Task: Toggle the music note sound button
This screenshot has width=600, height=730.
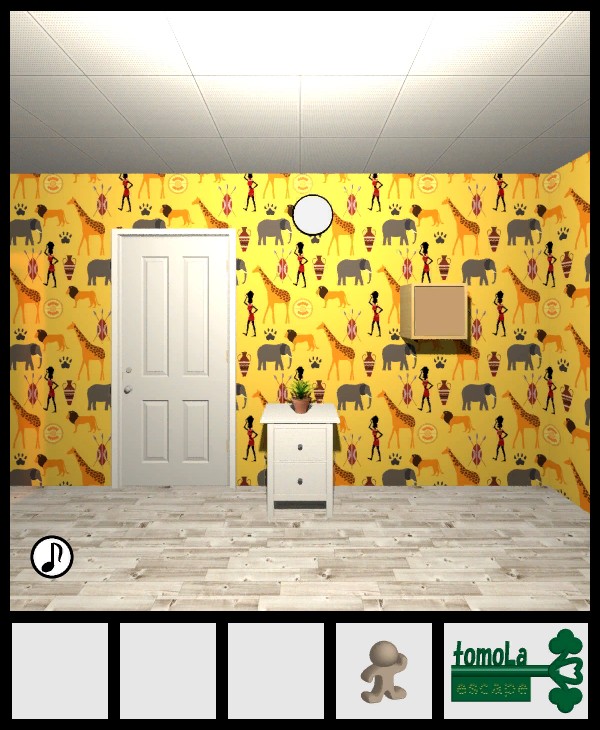Action: (52, 557)
